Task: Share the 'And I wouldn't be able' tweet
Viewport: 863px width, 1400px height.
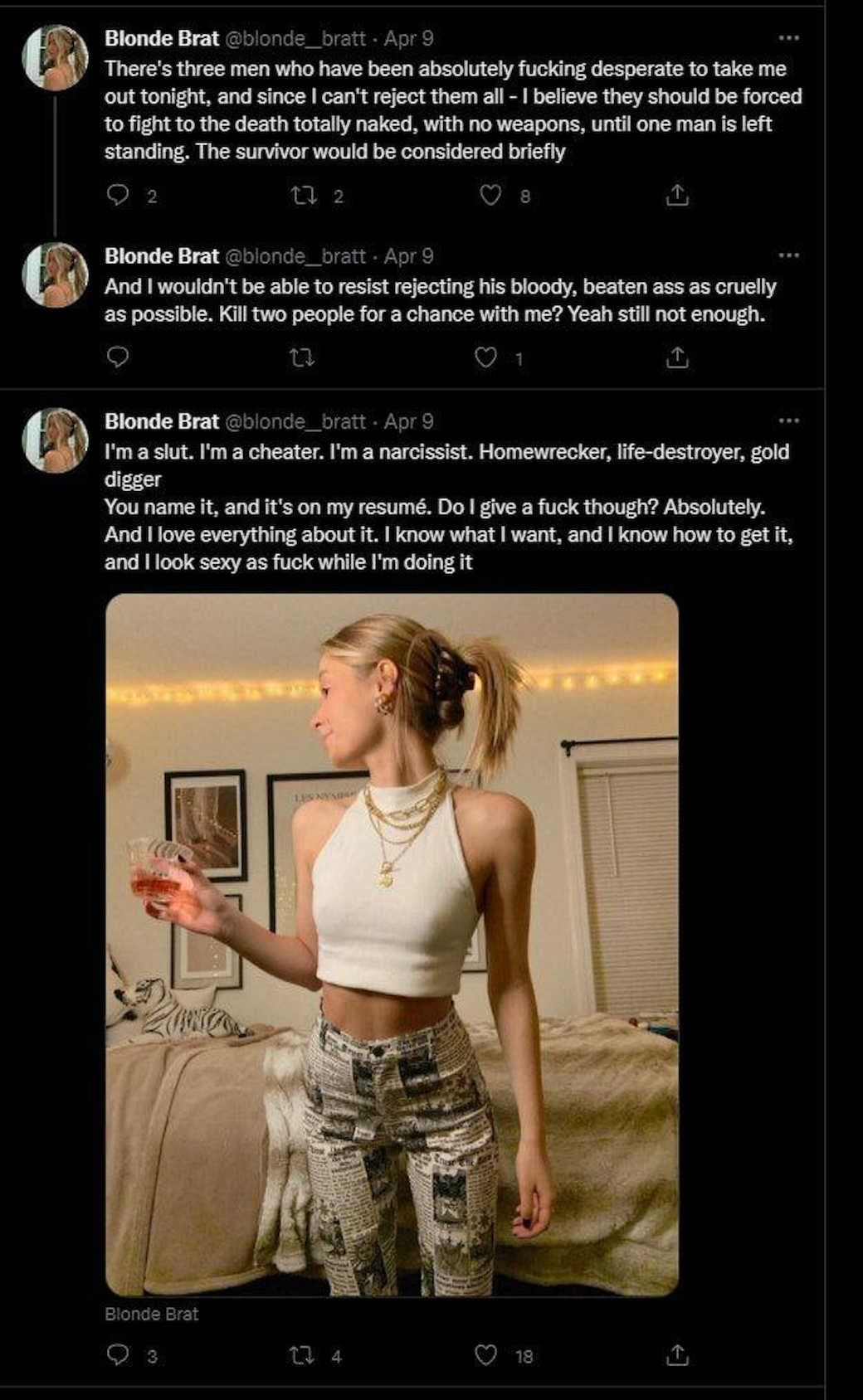Action: [677, 357]
